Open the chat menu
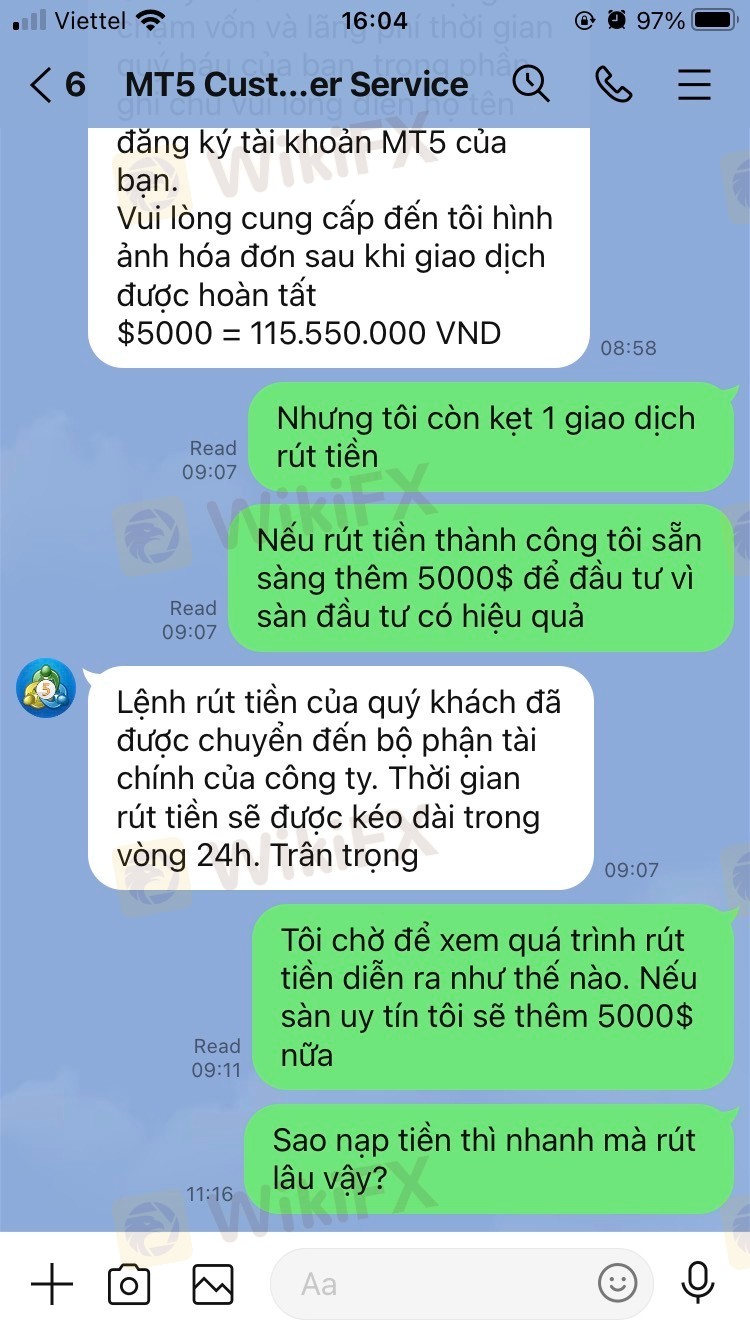750x1334 pixels. click(694, 85)
